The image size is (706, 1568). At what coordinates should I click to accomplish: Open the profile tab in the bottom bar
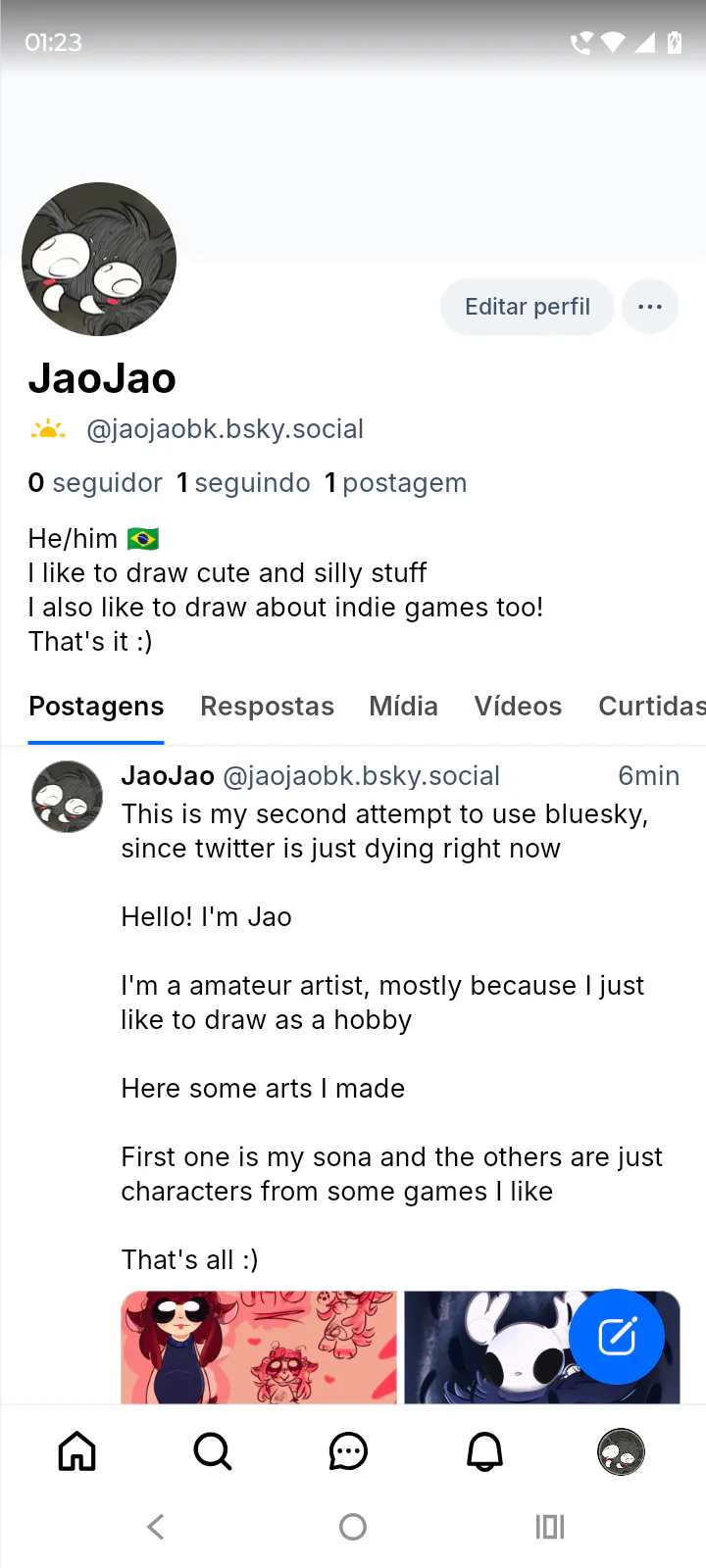[x=621, y=1451]
